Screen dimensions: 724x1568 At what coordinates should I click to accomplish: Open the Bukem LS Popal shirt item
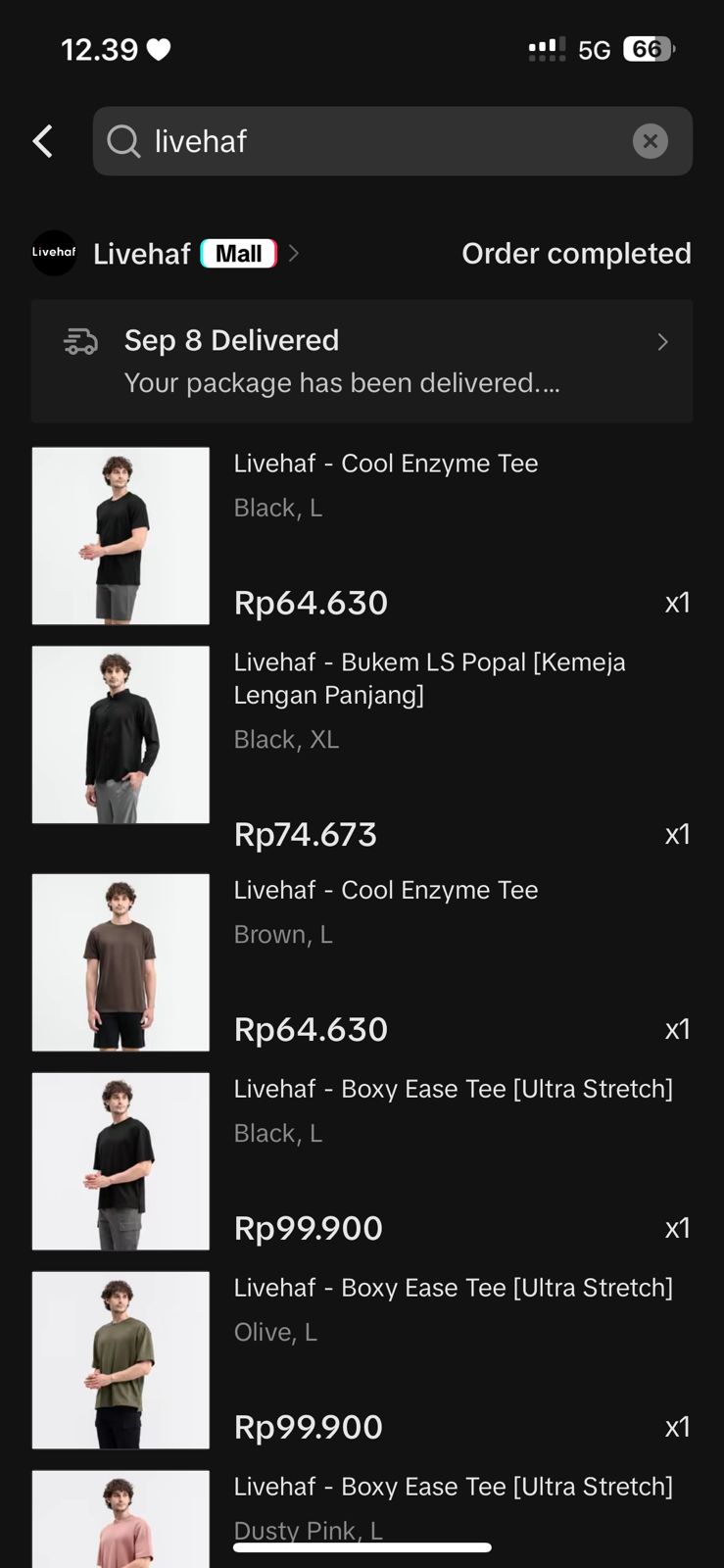coord(121,734)
